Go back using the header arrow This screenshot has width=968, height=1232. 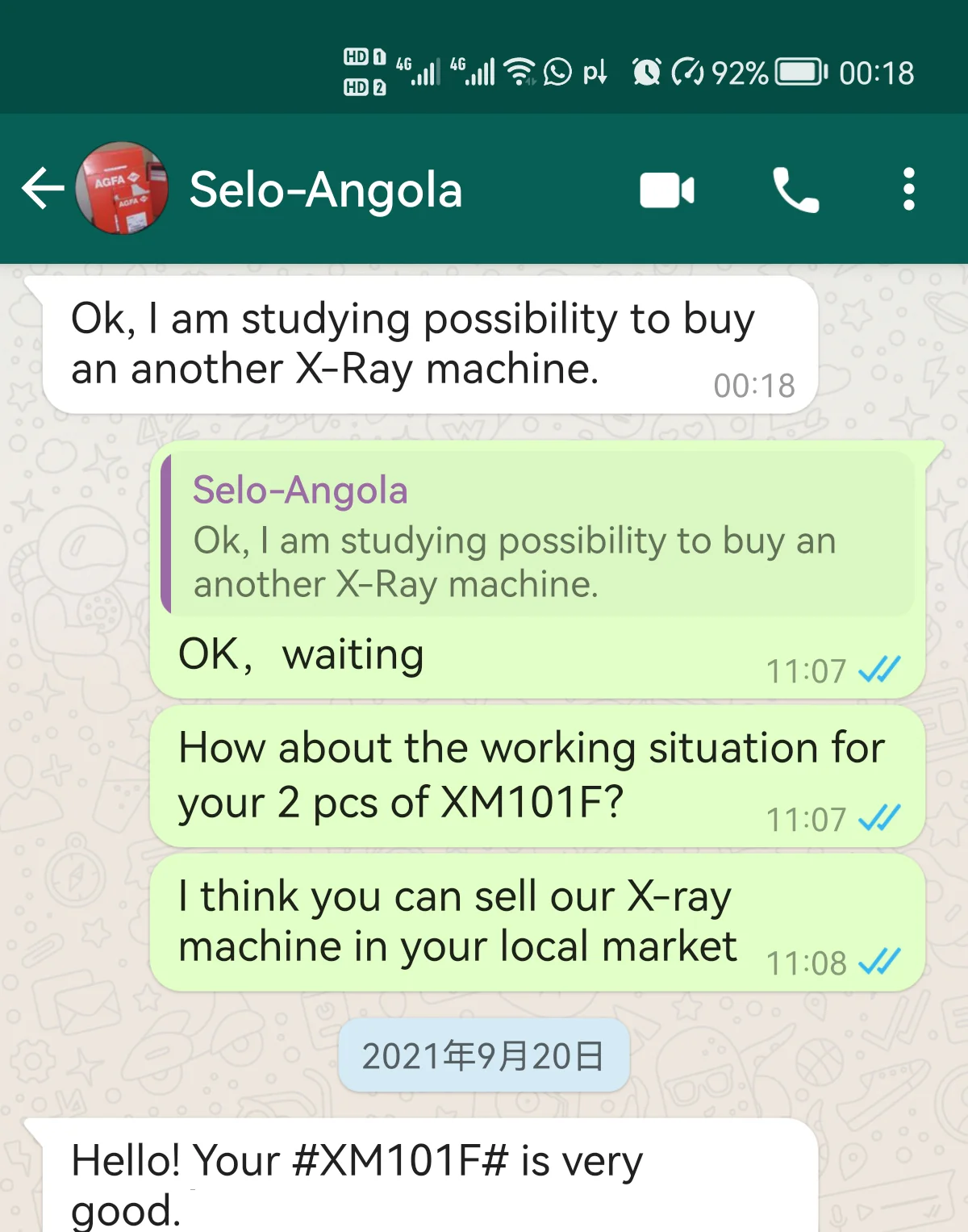(x=43, y=189)
